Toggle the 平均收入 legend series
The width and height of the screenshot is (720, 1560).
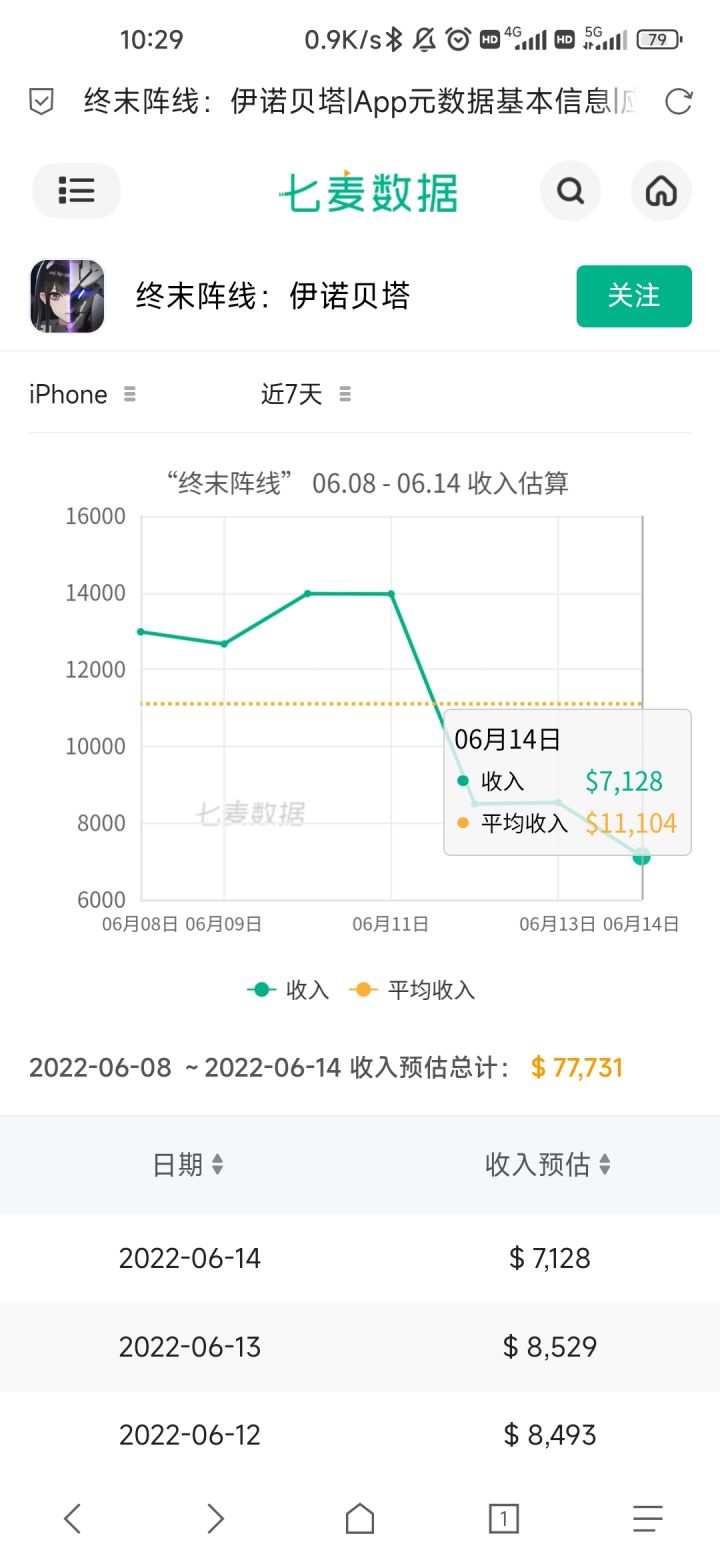412,990
